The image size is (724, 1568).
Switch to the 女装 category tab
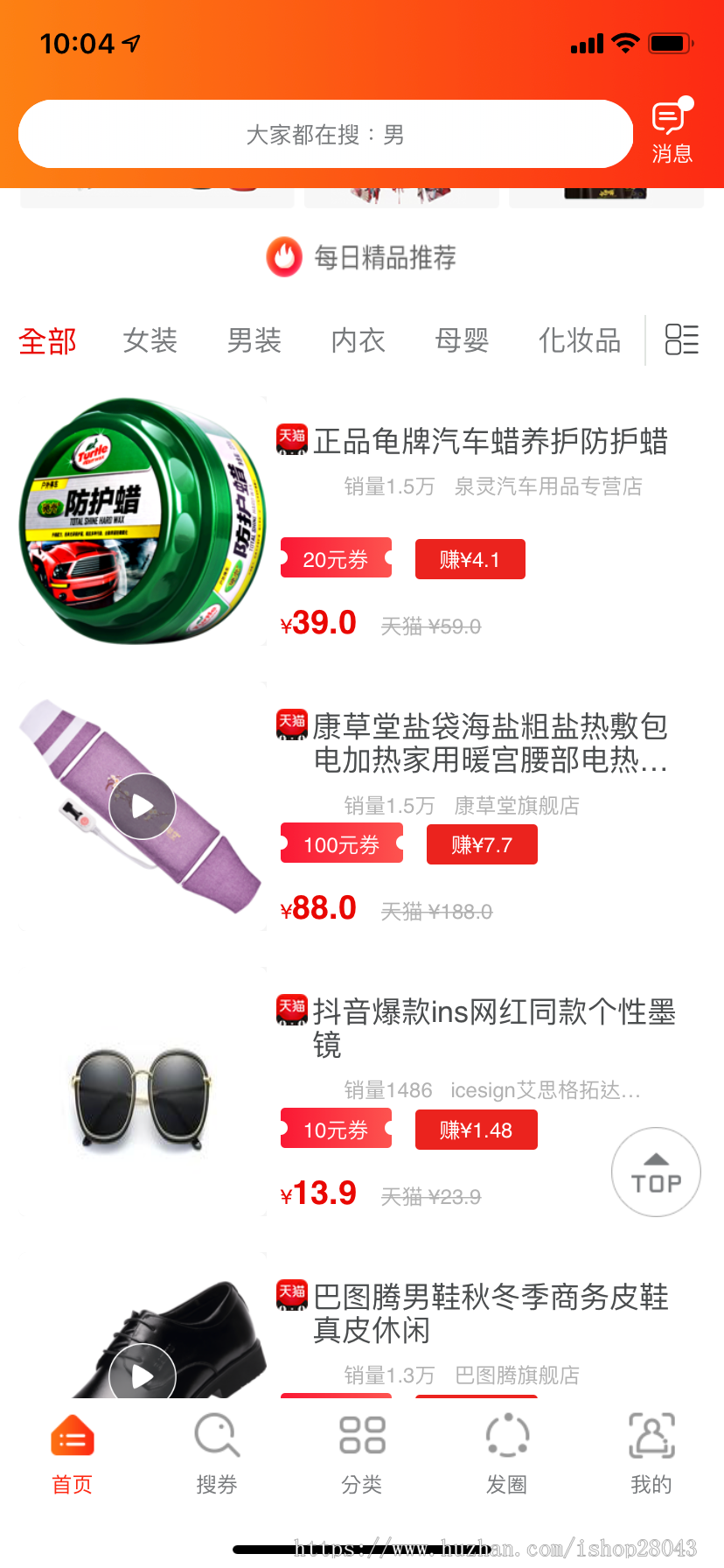point(150,341)
